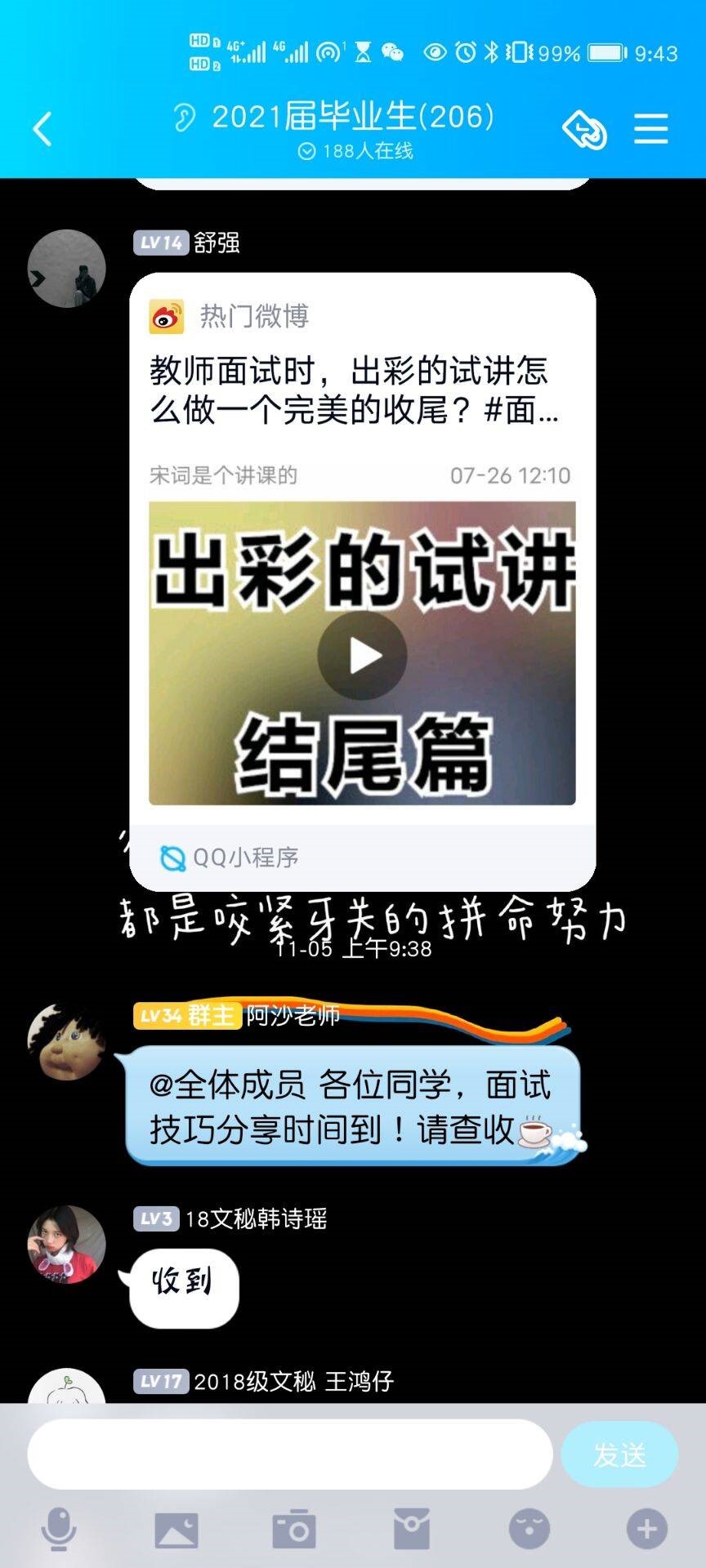Open the red packet icon
Image resolution: width=706 pixels, height=1568 pixels.
(x=412, y=1529)
